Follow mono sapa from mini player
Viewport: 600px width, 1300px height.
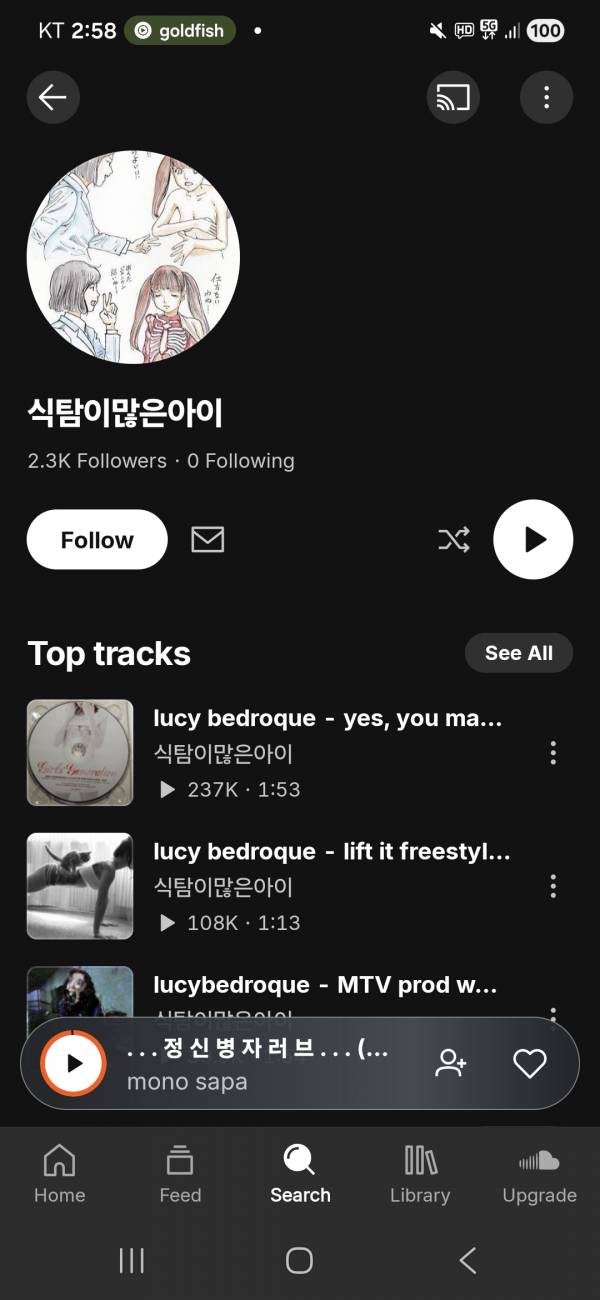click(451, 1063)
